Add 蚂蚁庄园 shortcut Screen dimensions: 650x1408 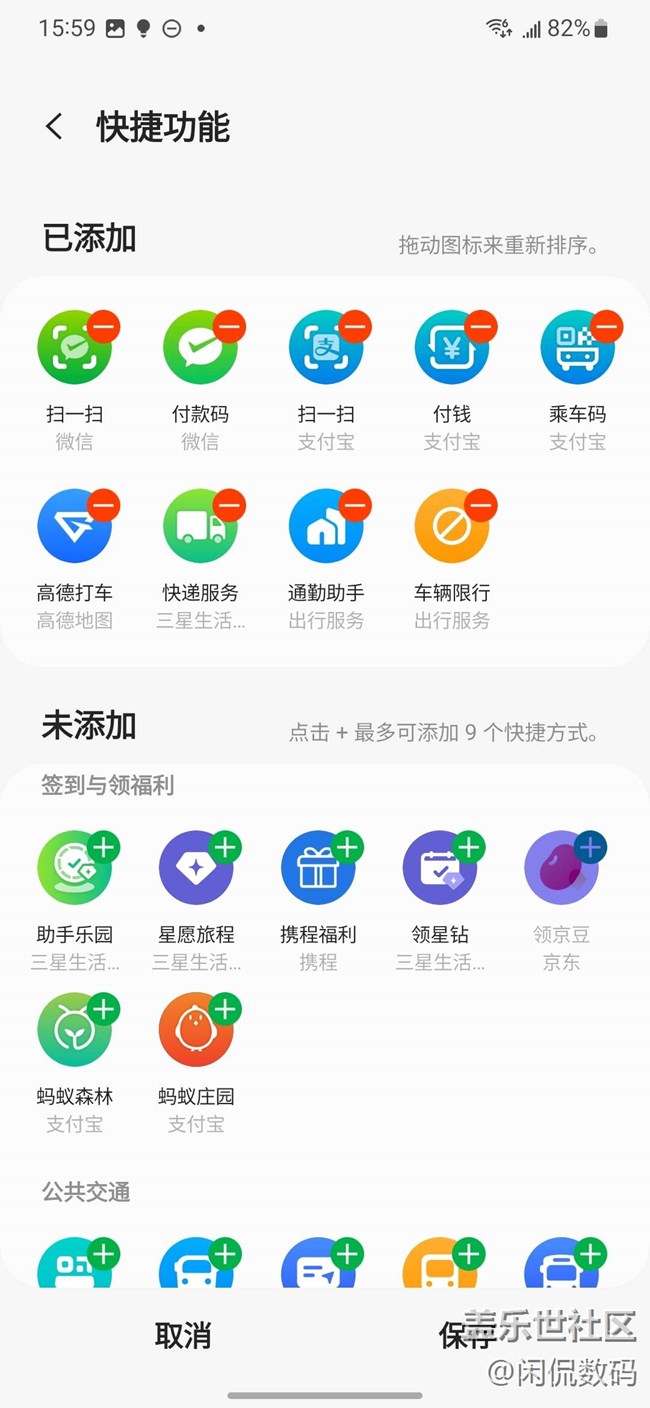click(226, 1010)
